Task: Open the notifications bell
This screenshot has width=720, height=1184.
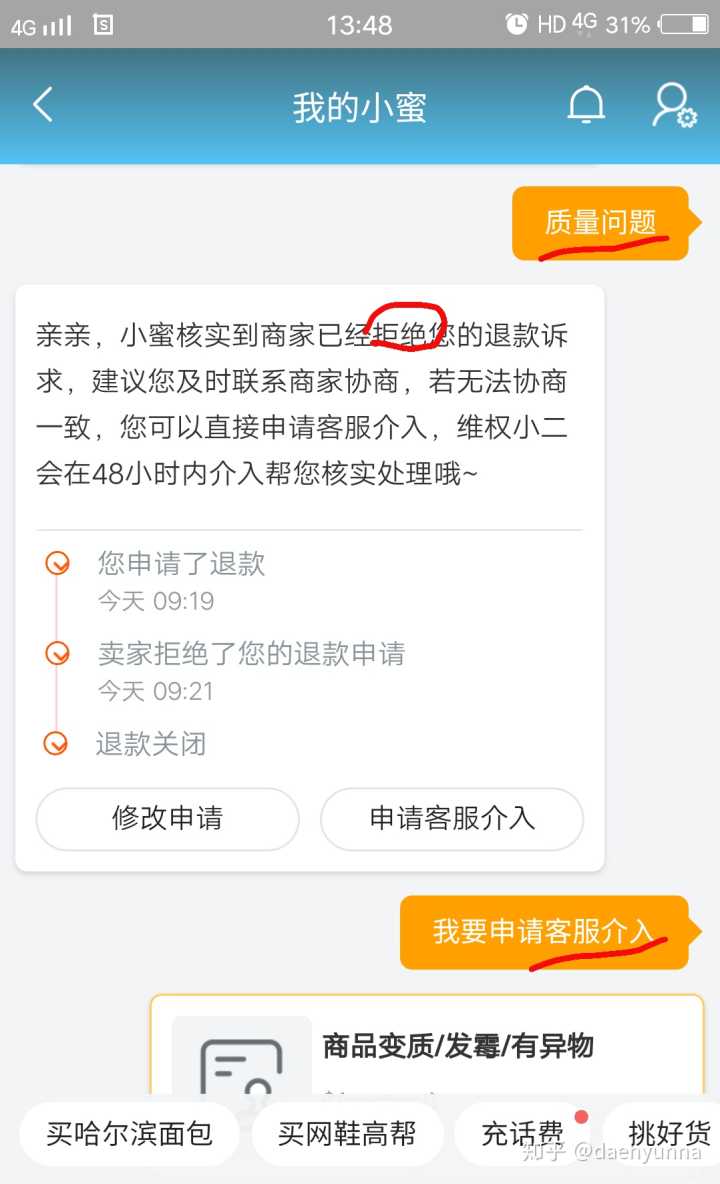Action: click(x=586, y=105)
